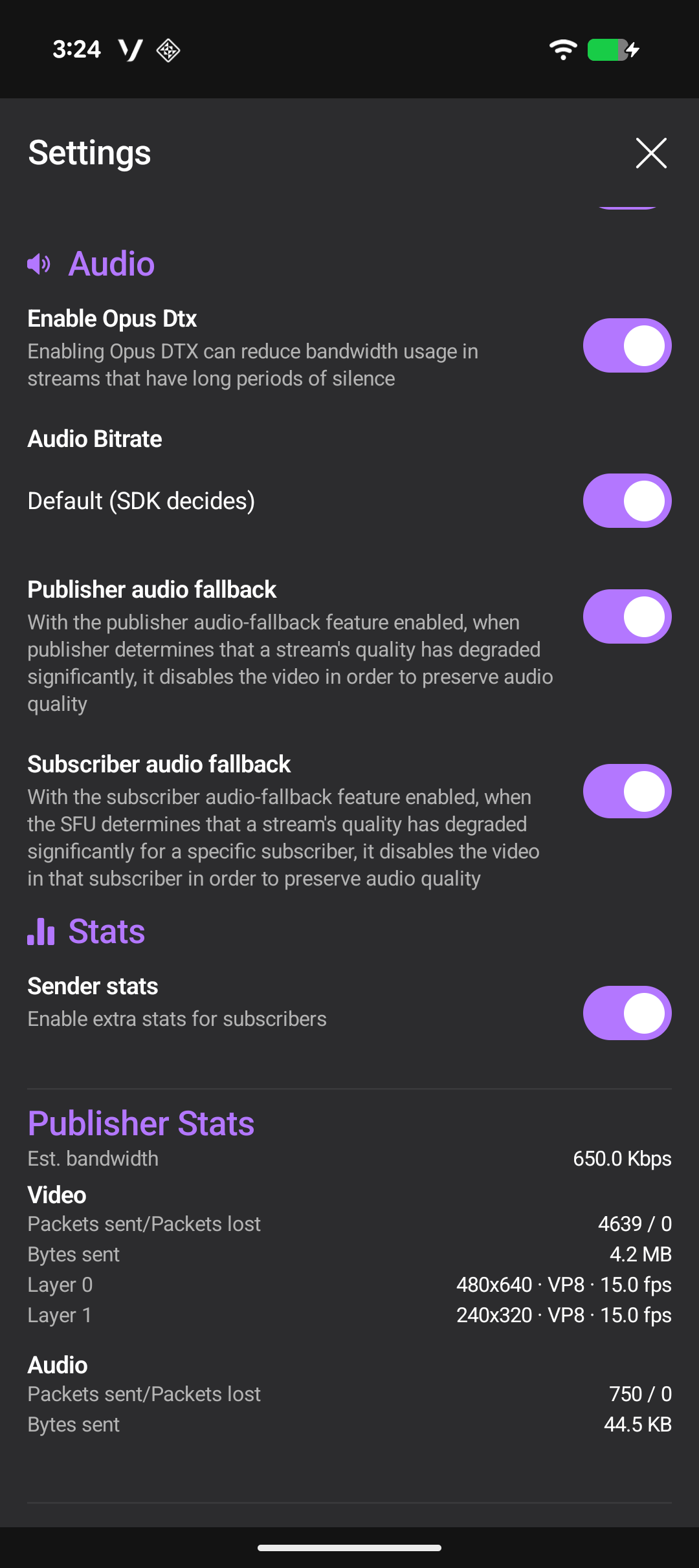Viewport: 699px width, 1568px height.
Task: Select the Est. bandwidth value 650.0 Kbps
Action: (622, 1158)
